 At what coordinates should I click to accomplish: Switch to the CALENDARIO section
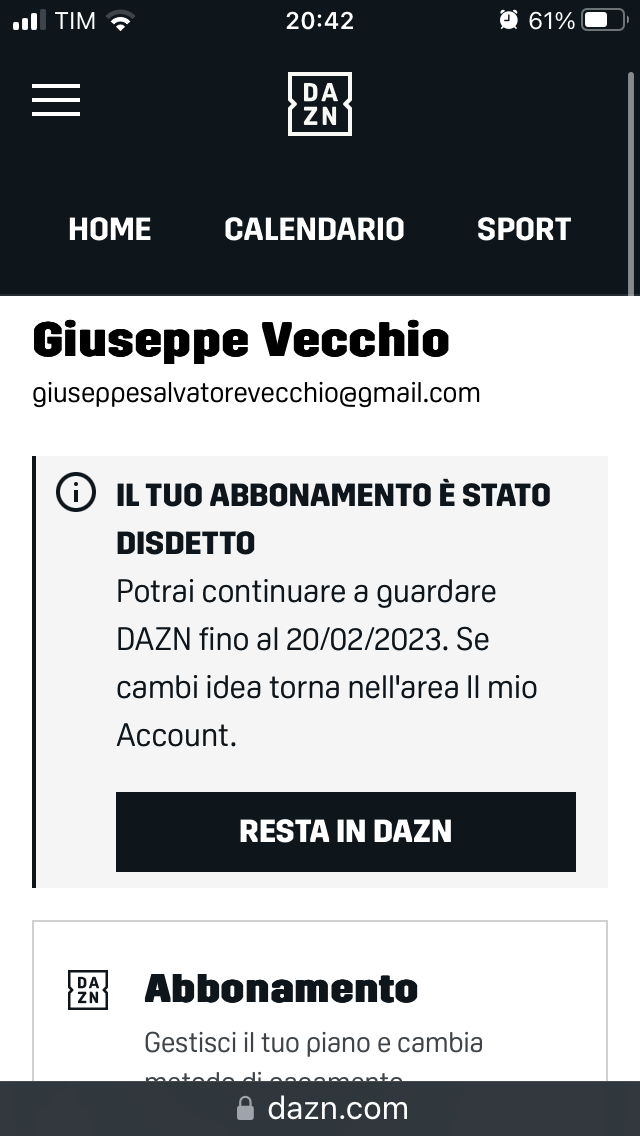tap(314, 229)
